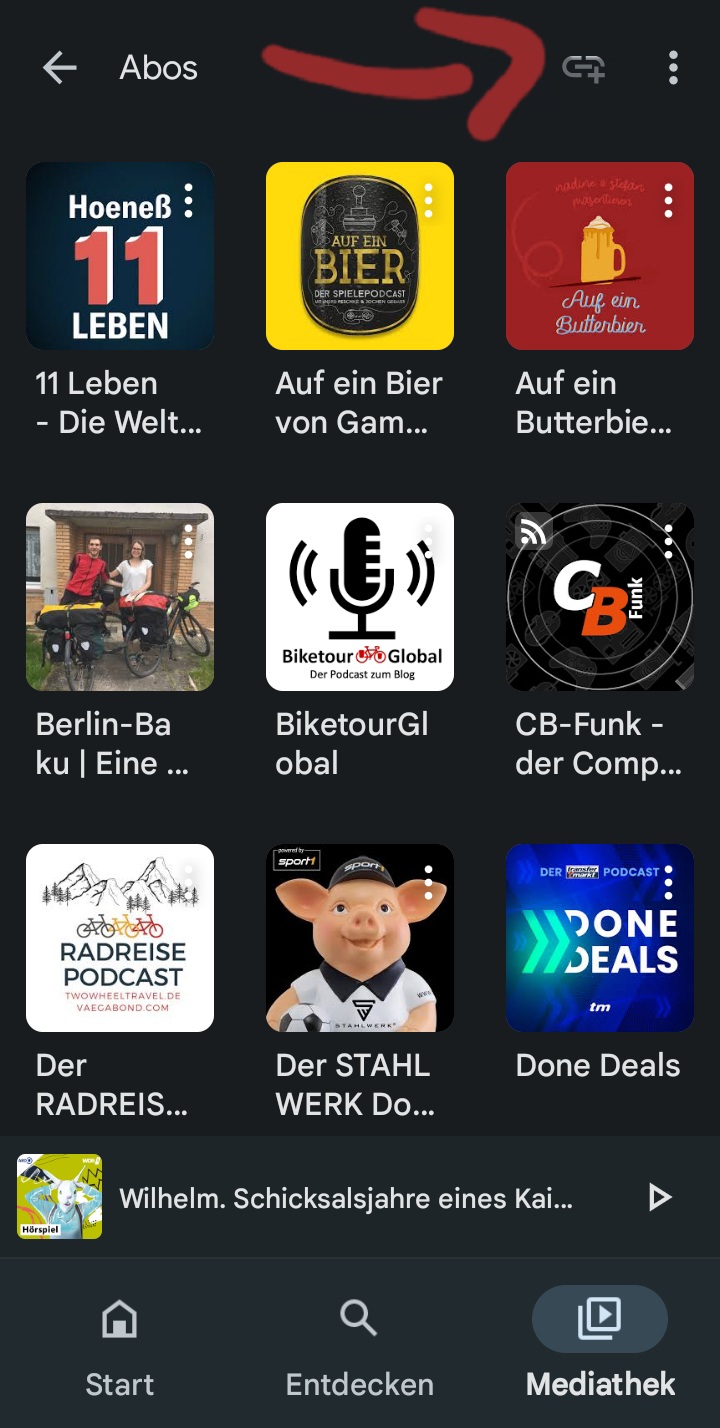Open the Done Deals podcast
Viewport: 720px width, 1428px height.
click(x=600, y=937)
